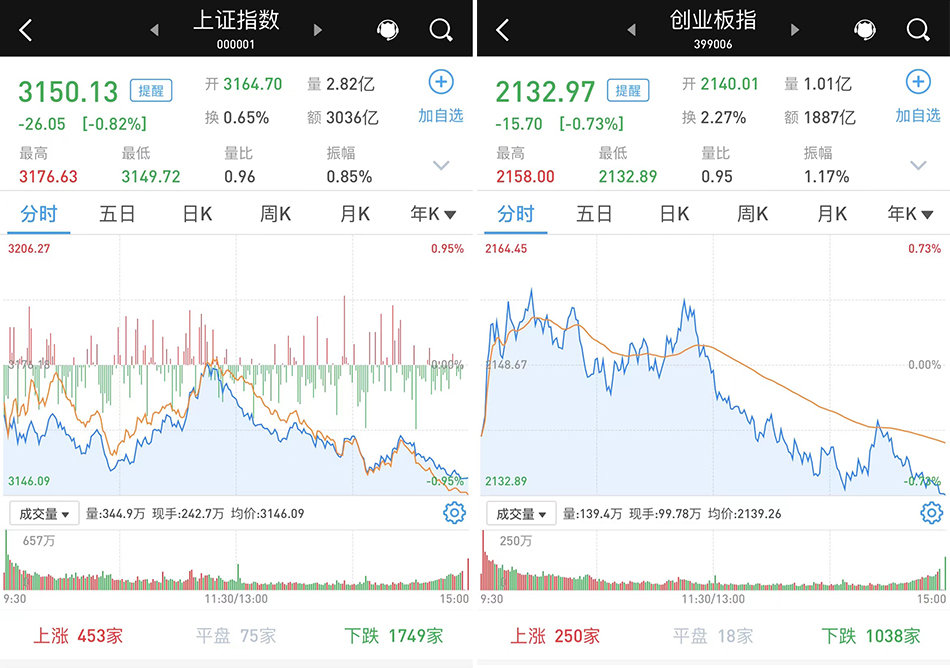This screenshot has height=668, width=950.
Task: Switch 上证指数 chart to 五日
Action: pyautogui.click(x=117, y=214)
